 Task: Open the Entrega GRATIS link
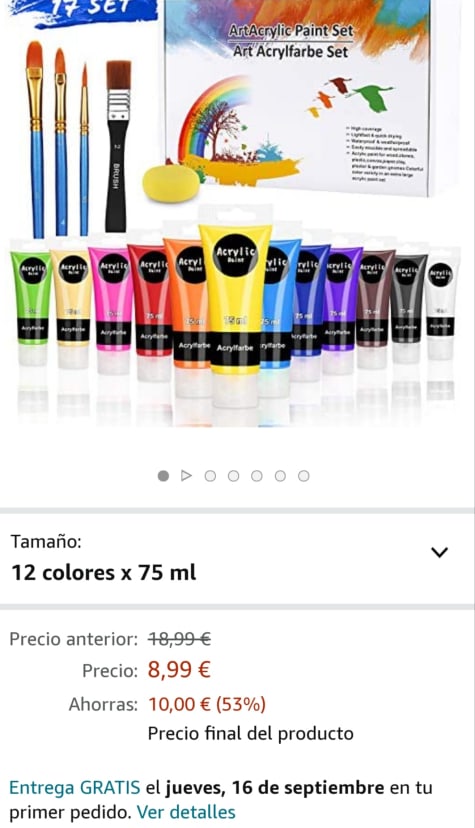click(x=74, y=787)
